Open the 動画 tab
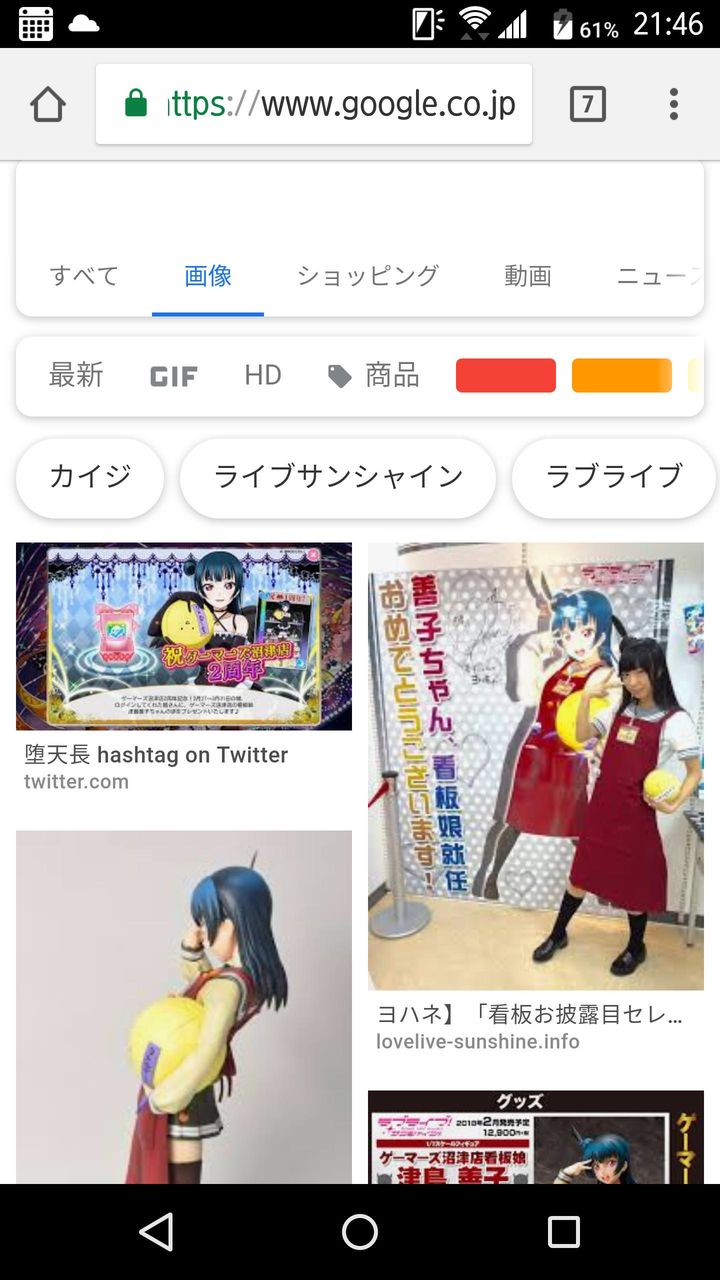This screenshot has height=1280, width=720. click(x=528, y=276)
